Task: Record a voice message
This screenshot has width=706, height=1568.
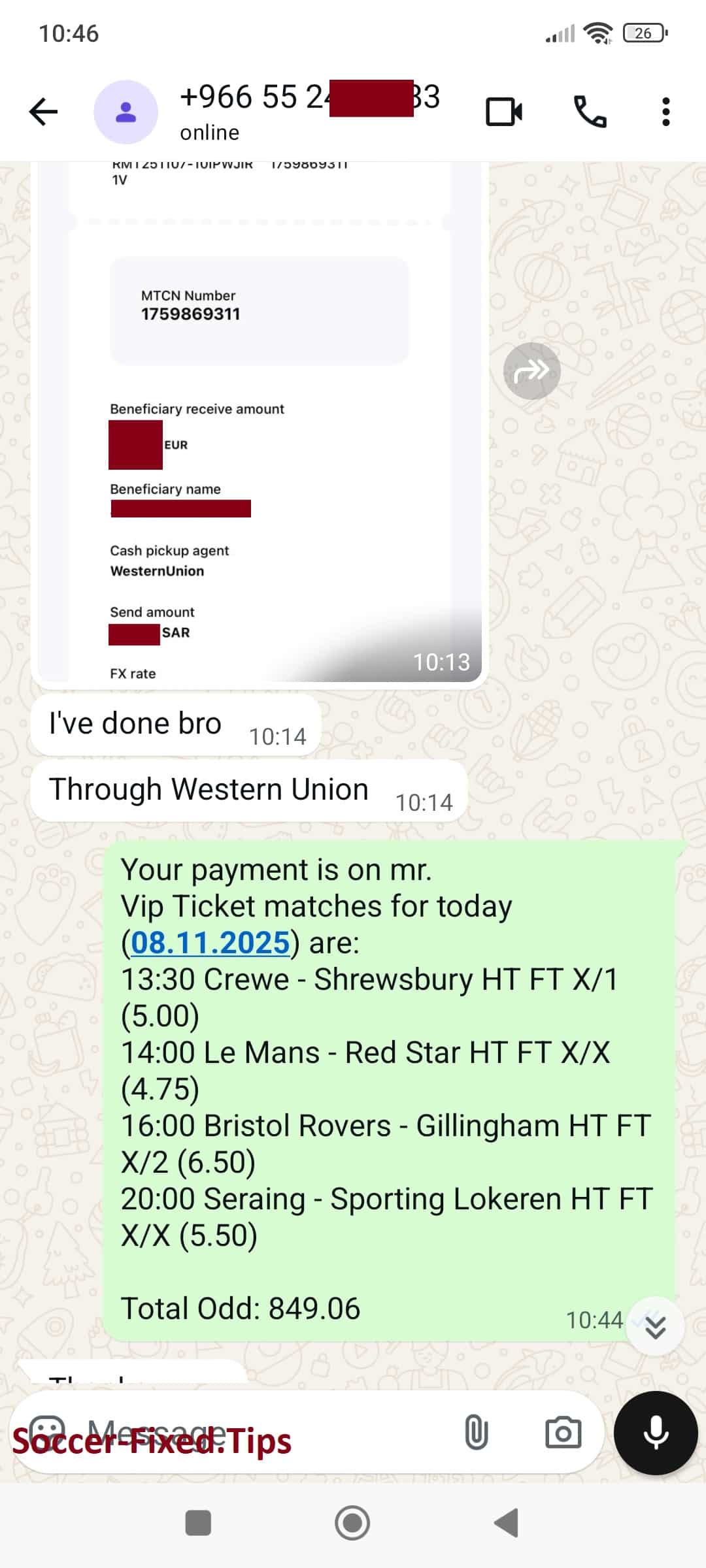Action: [656, 1432]
